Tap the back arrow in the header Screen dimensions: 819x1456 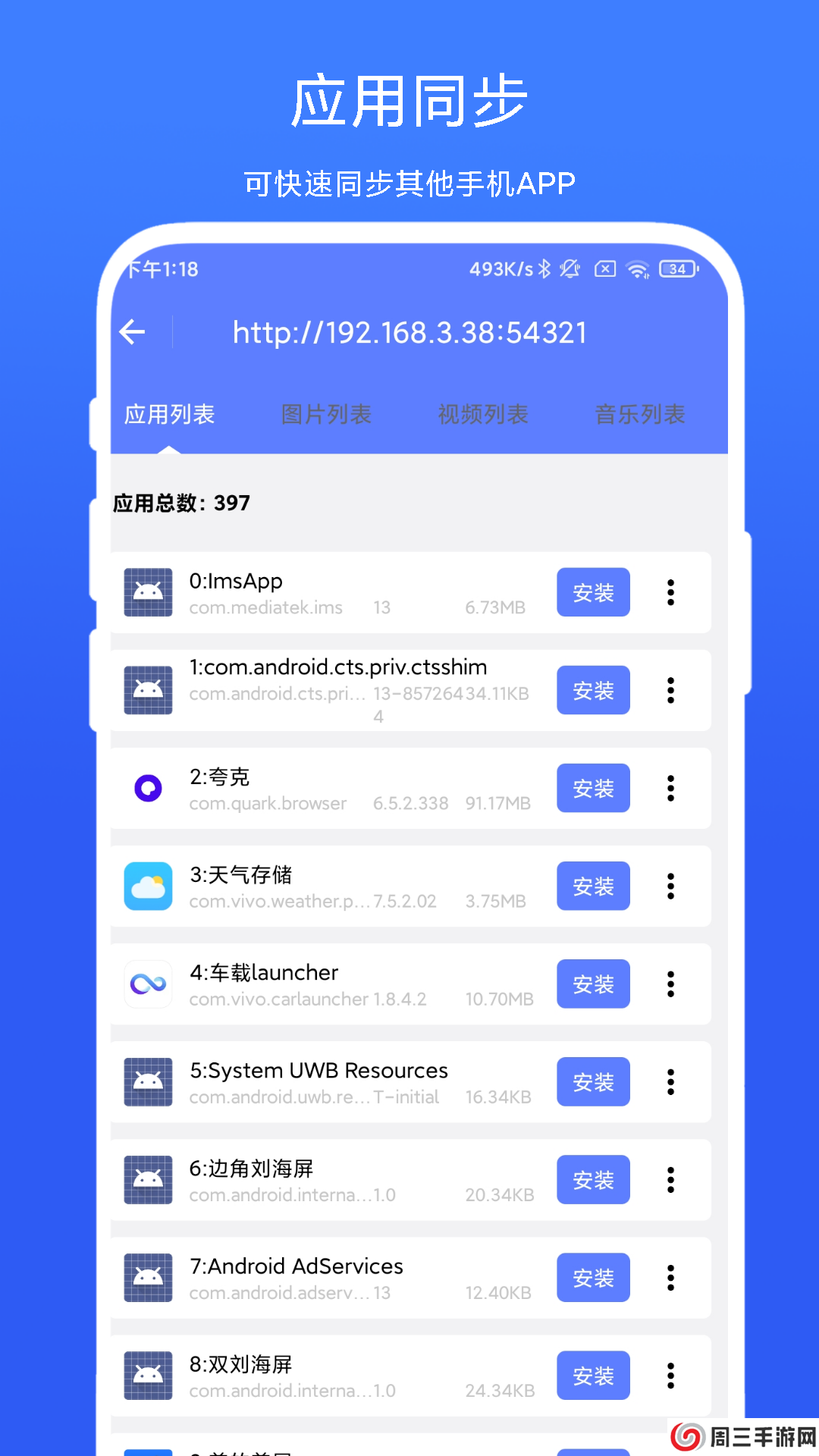[x=132, y=331]
